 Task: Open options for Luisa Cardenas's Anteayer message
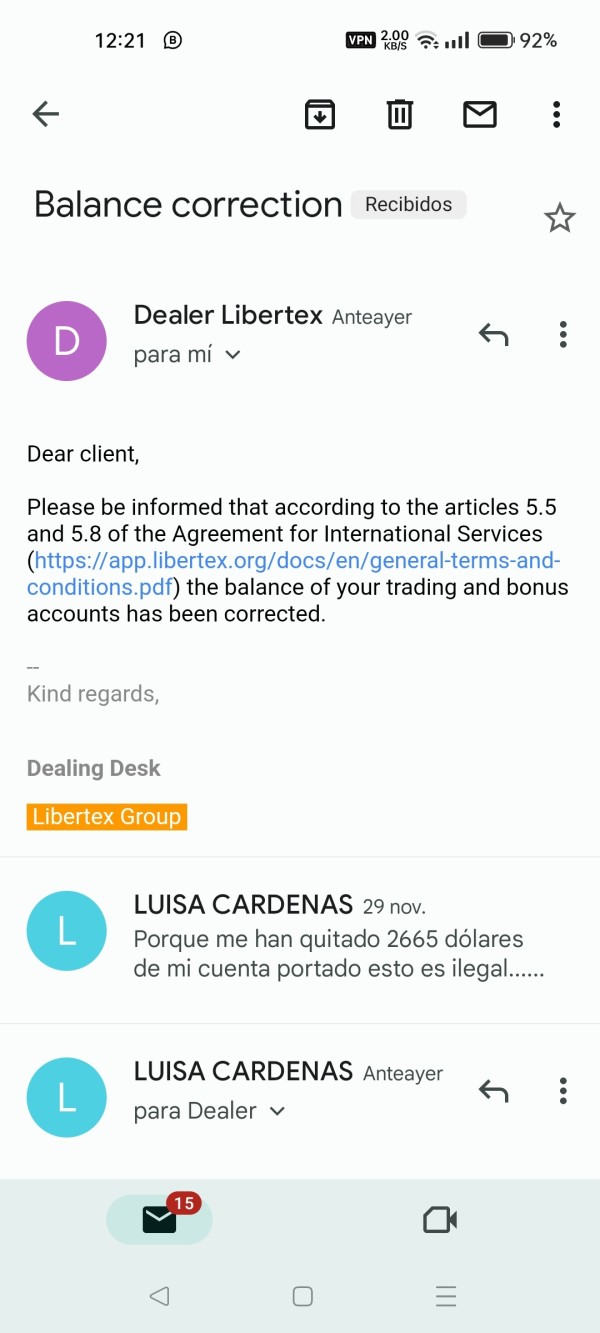[x=563, y=1091]
